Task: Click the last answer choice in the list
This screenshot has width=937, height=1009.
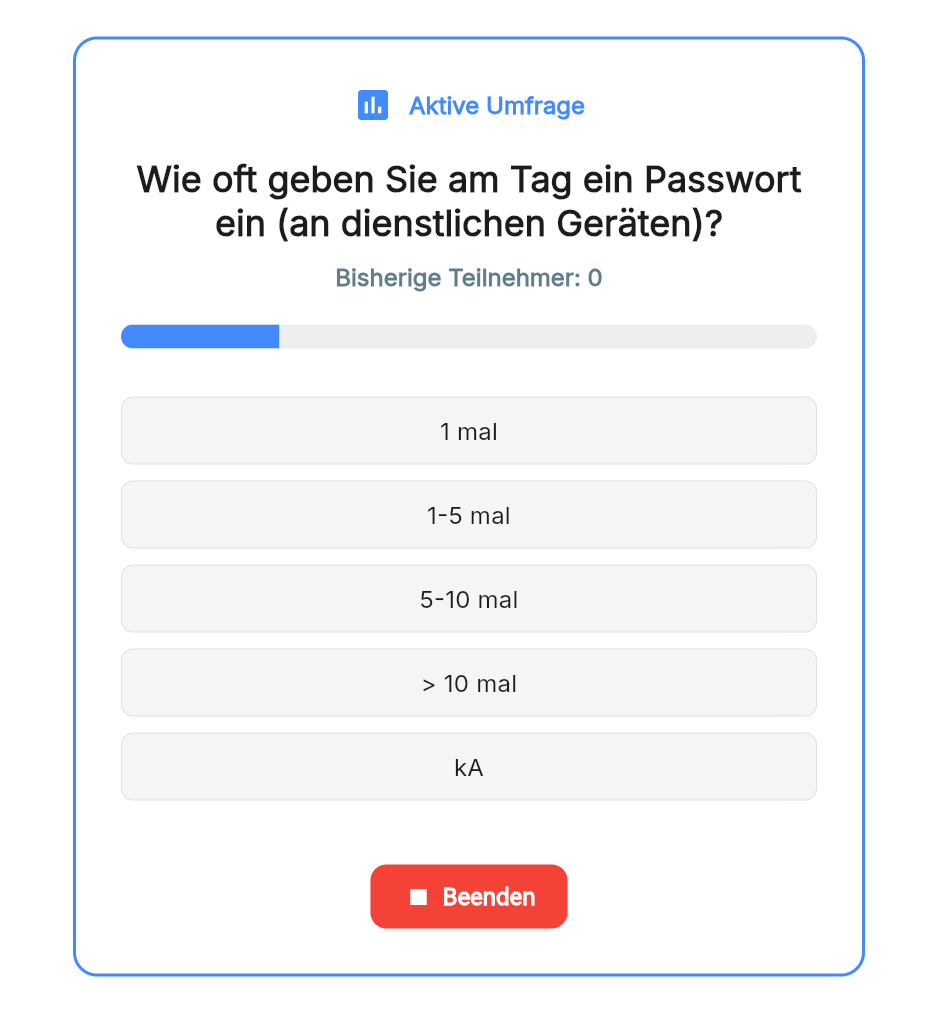Action: click(x=468, y=767)
